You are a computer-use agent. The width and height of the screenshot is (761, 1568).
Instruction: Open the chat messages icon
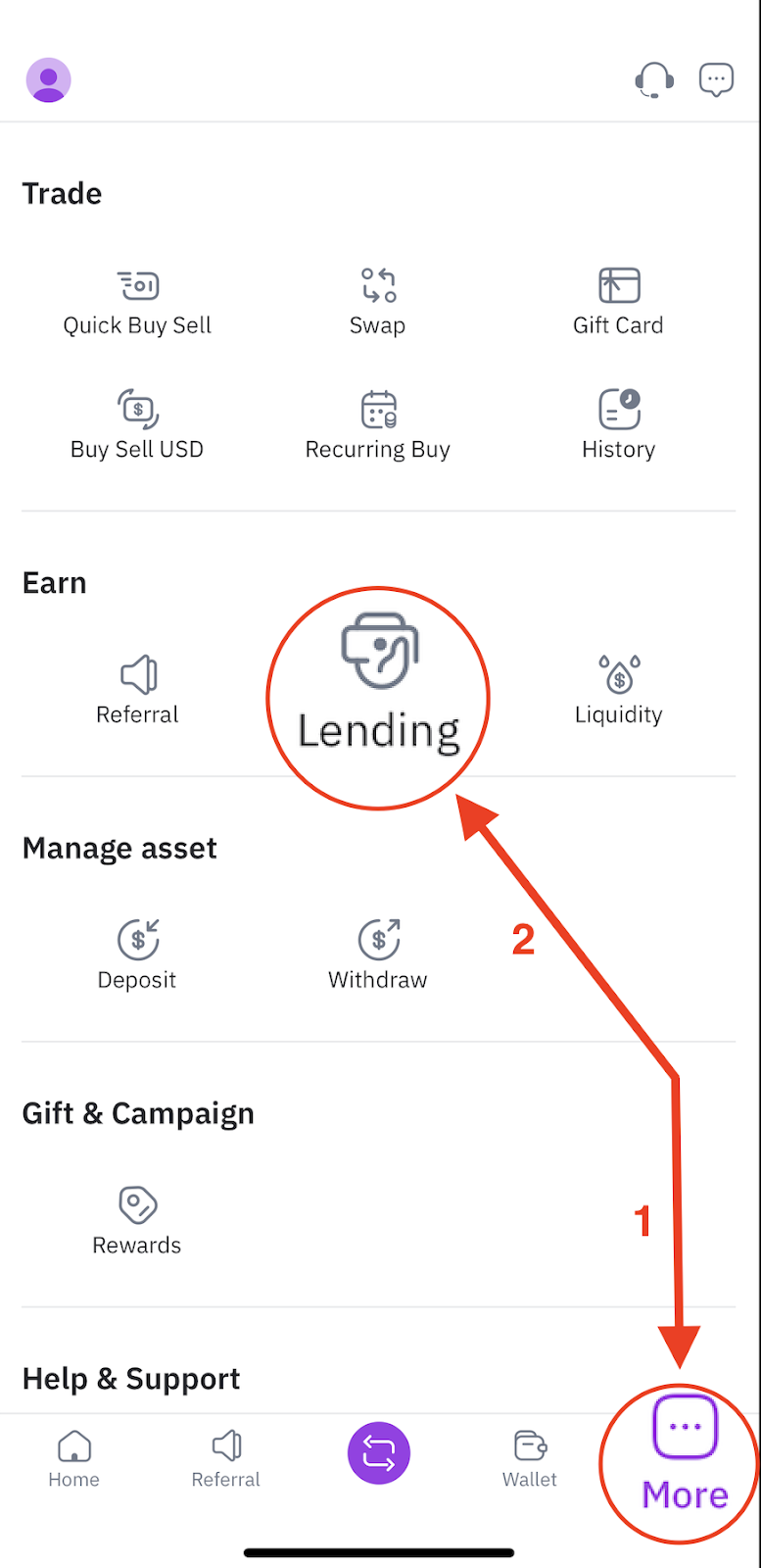(716, 80)
